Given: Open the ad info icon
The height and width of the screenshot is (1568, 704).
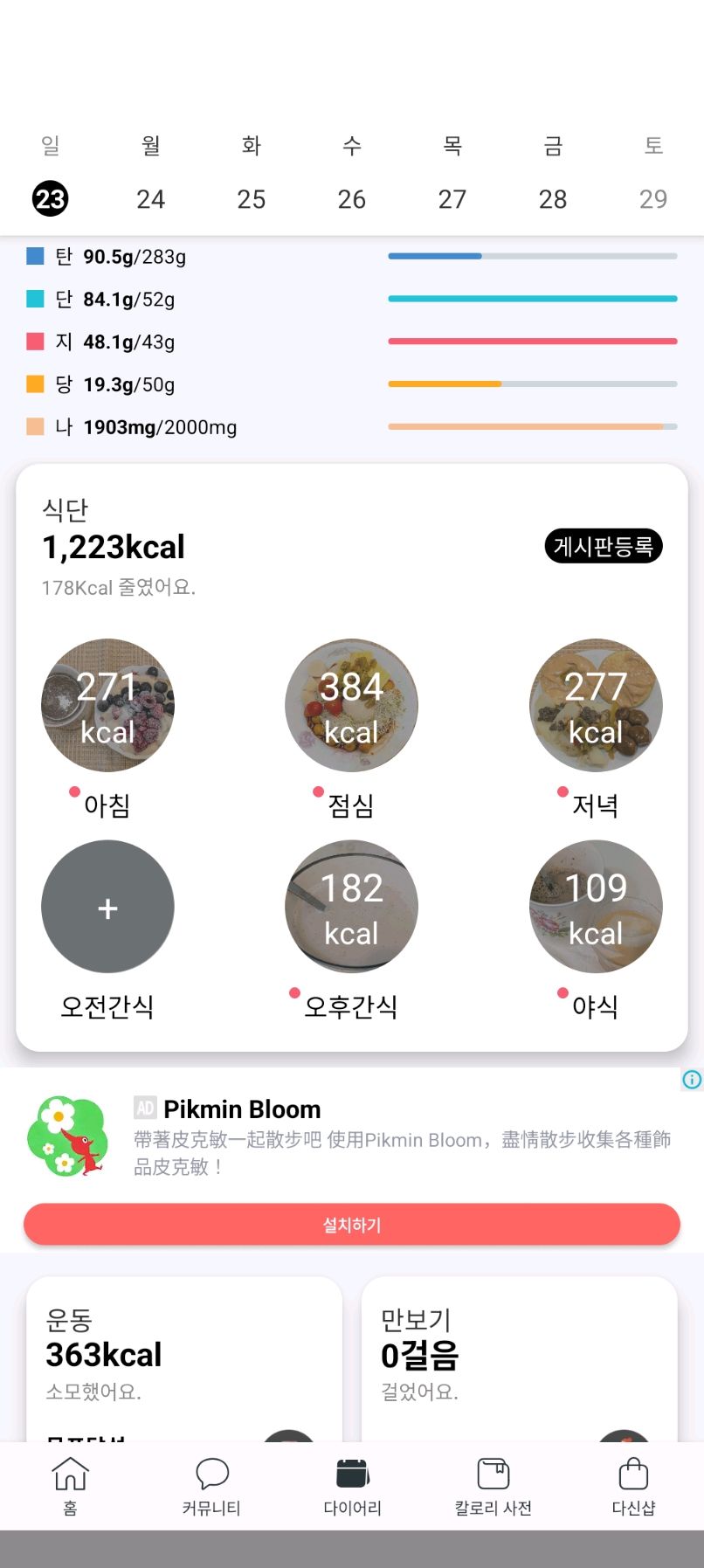Looking at the screenshot, I should 692,1080.
